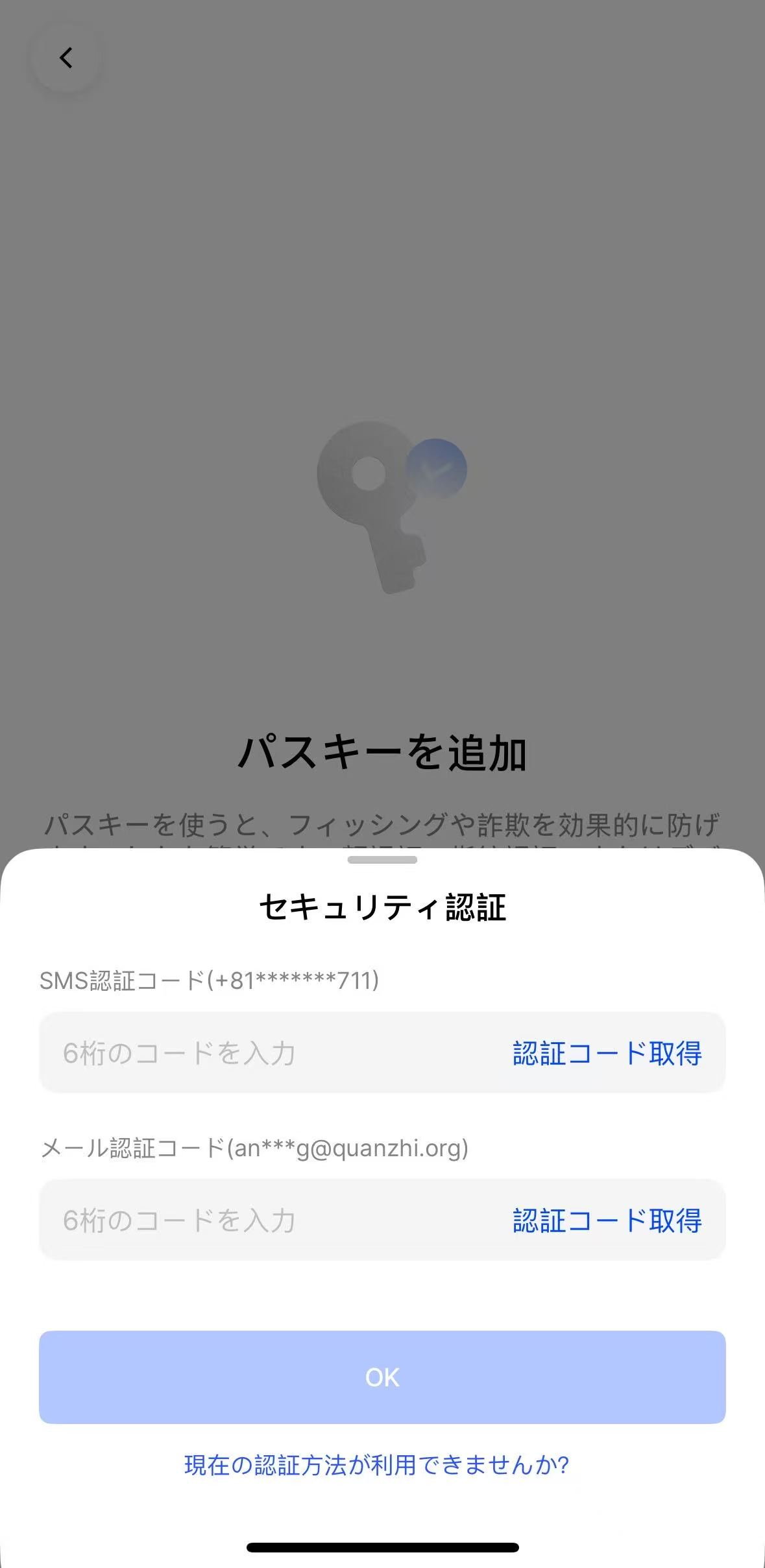Request the email verification code

607,1220
